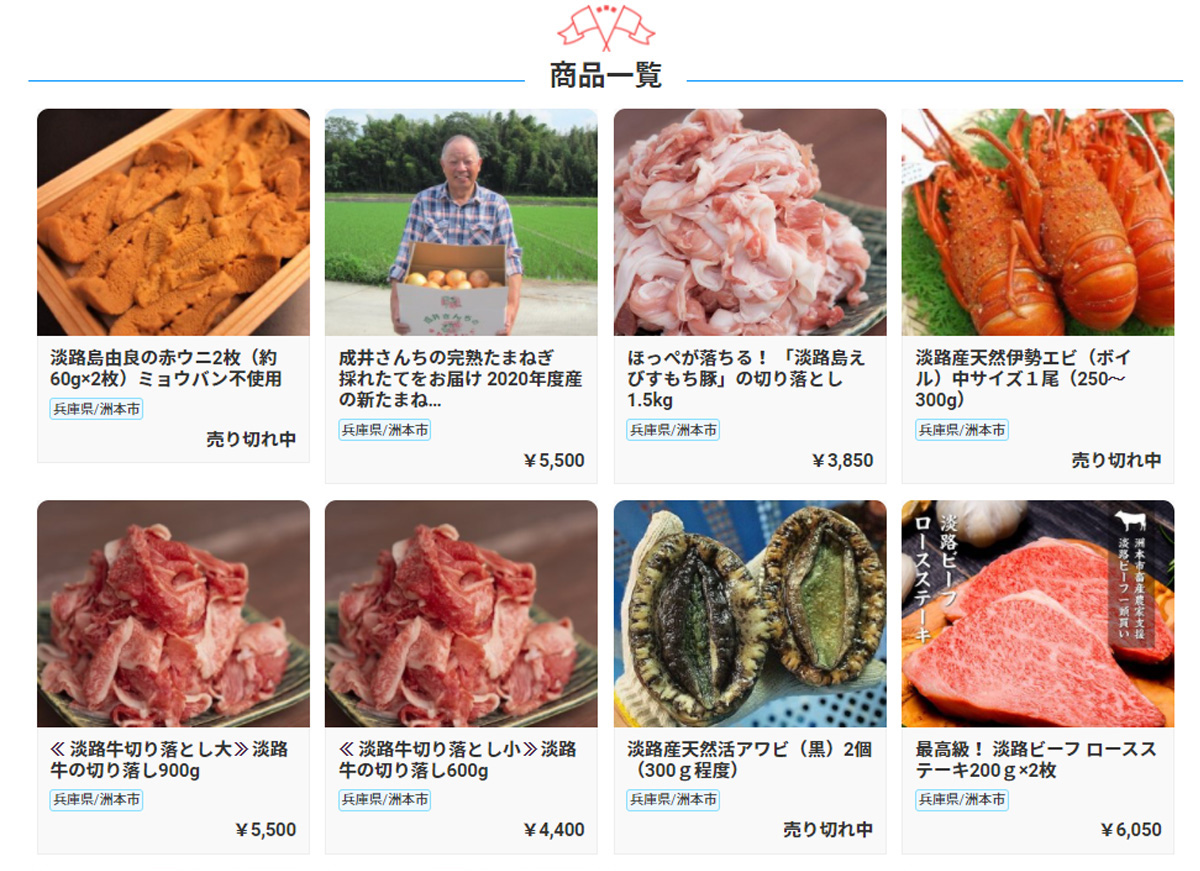Screen dimensions: 1200x871
Task: Tap the 兵庫県/洲本市 tag under 切り落し600g
Action: pos(384,799)
